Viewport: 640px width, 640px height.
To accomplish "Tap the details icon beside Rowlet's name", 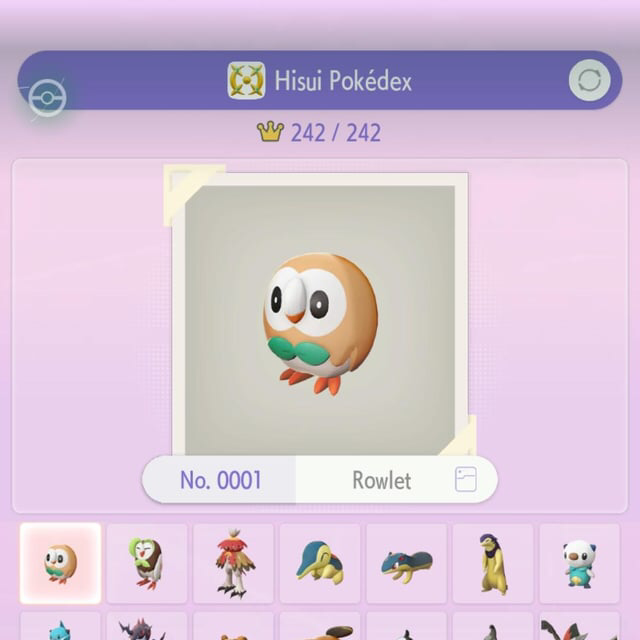I will tap(465, 480).
